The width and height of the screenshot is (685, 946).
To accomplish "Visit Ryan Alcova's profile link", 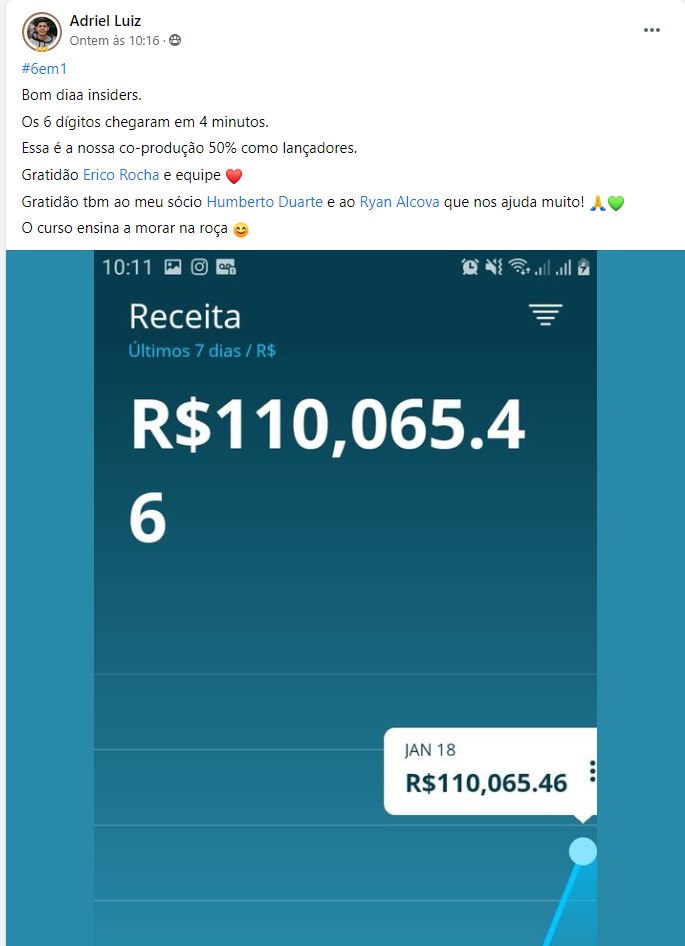I will pos(399,202).
